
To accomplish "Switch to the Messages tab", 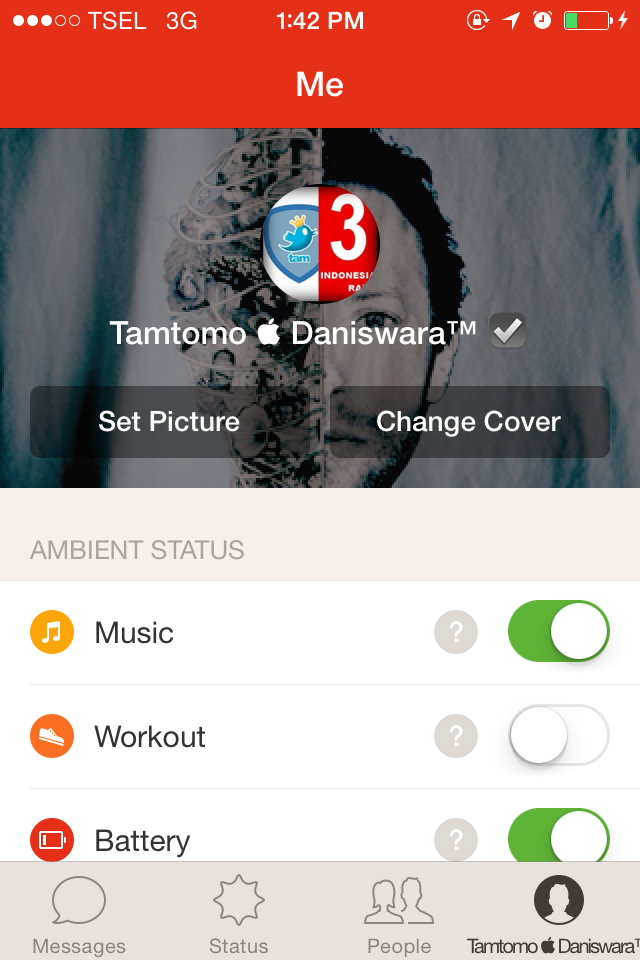I will [x=79, y=914].
